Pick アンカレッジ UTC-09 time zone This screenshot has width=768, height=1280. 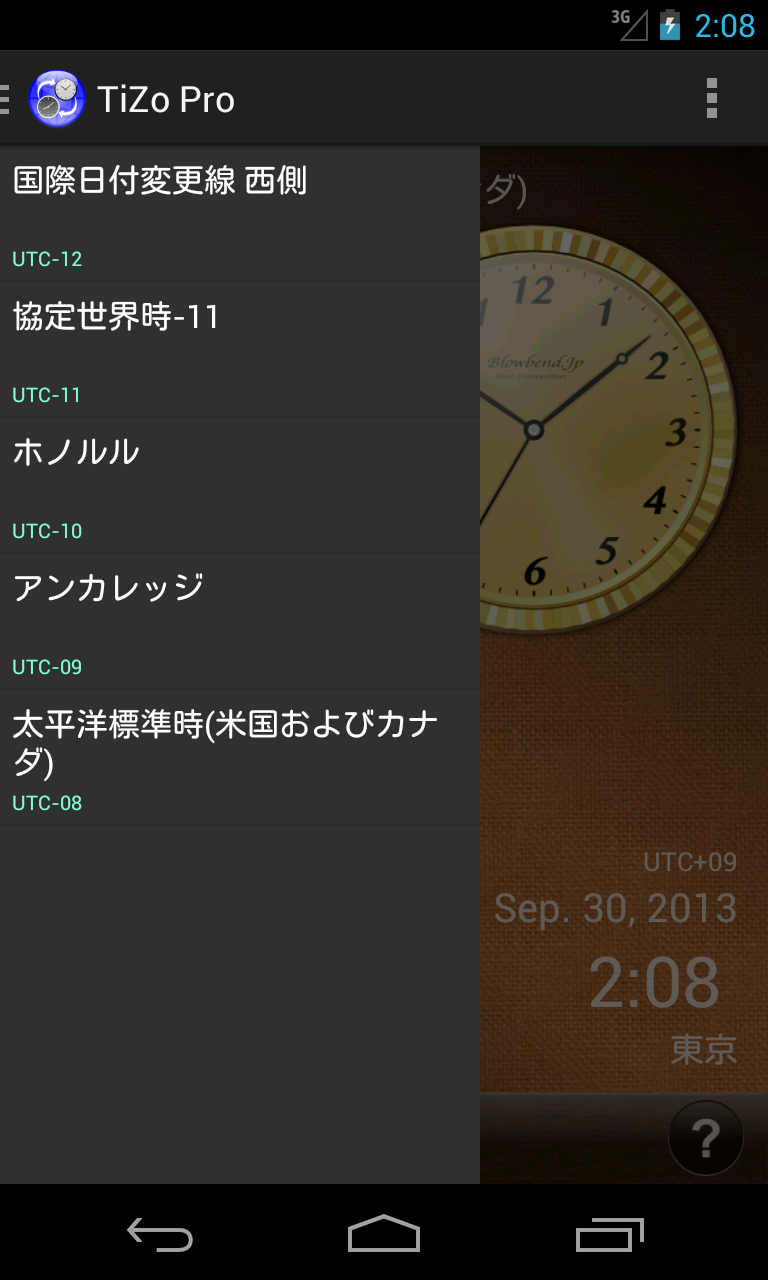tap(238, 622)
